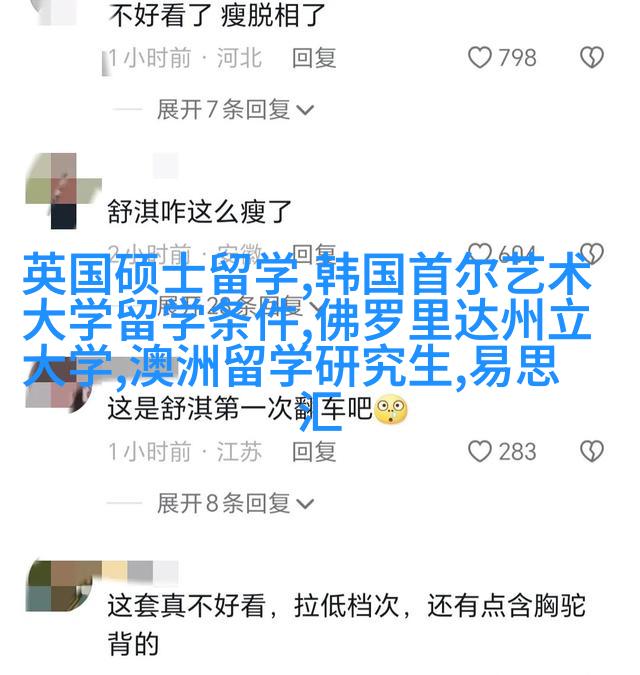Like the comment with 283 likes
640x675 pixels.
pos(482,452)
